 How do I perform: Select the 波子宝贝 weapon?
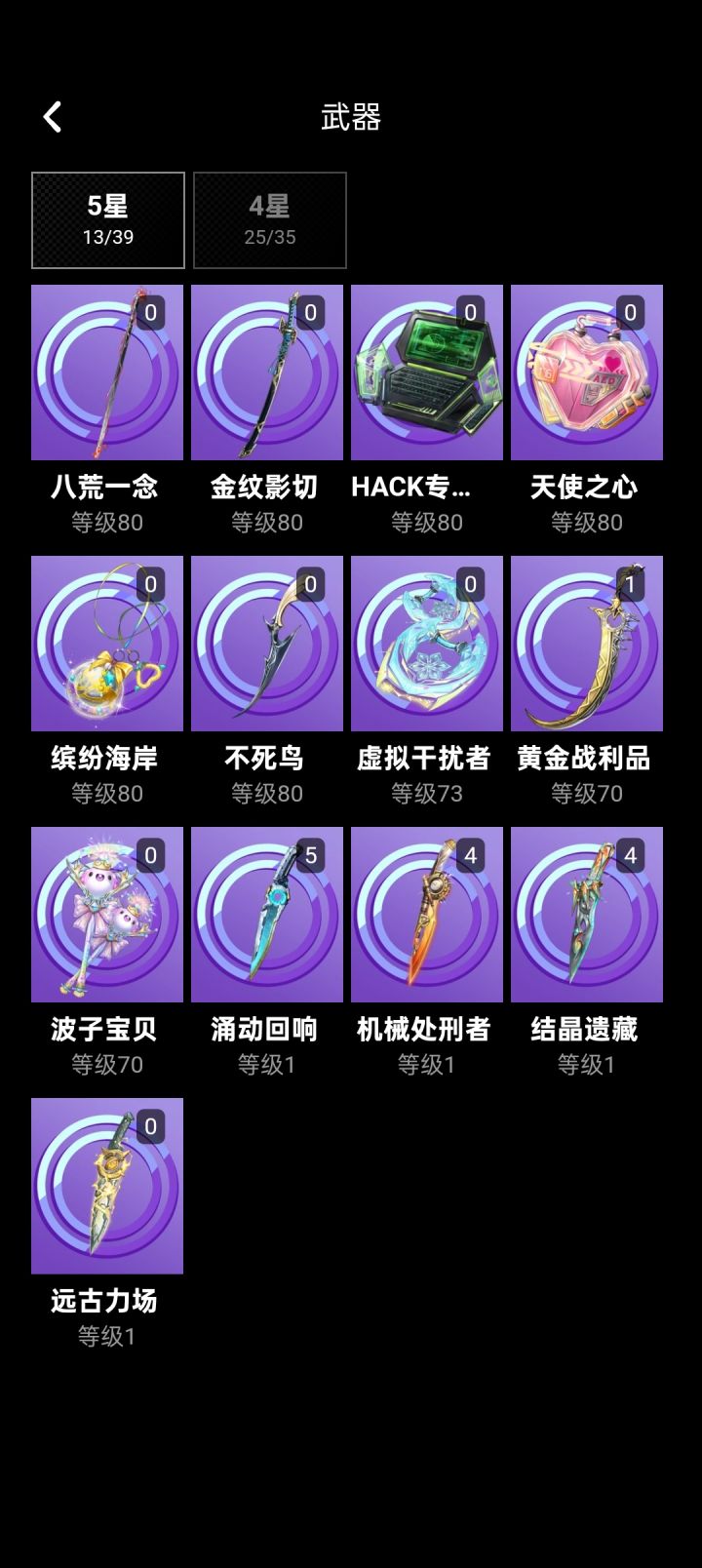point(107,914)
